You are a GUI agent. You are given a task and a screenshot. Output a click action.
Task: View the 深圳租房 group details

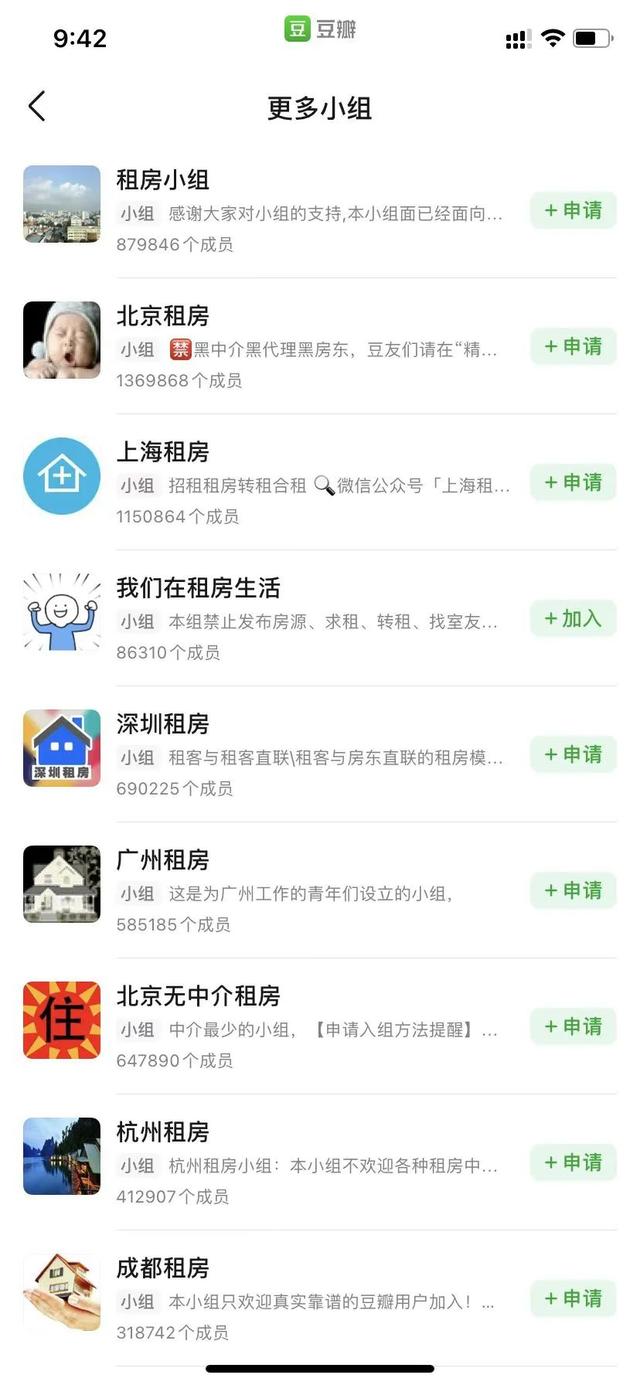[x=163, y=724]
